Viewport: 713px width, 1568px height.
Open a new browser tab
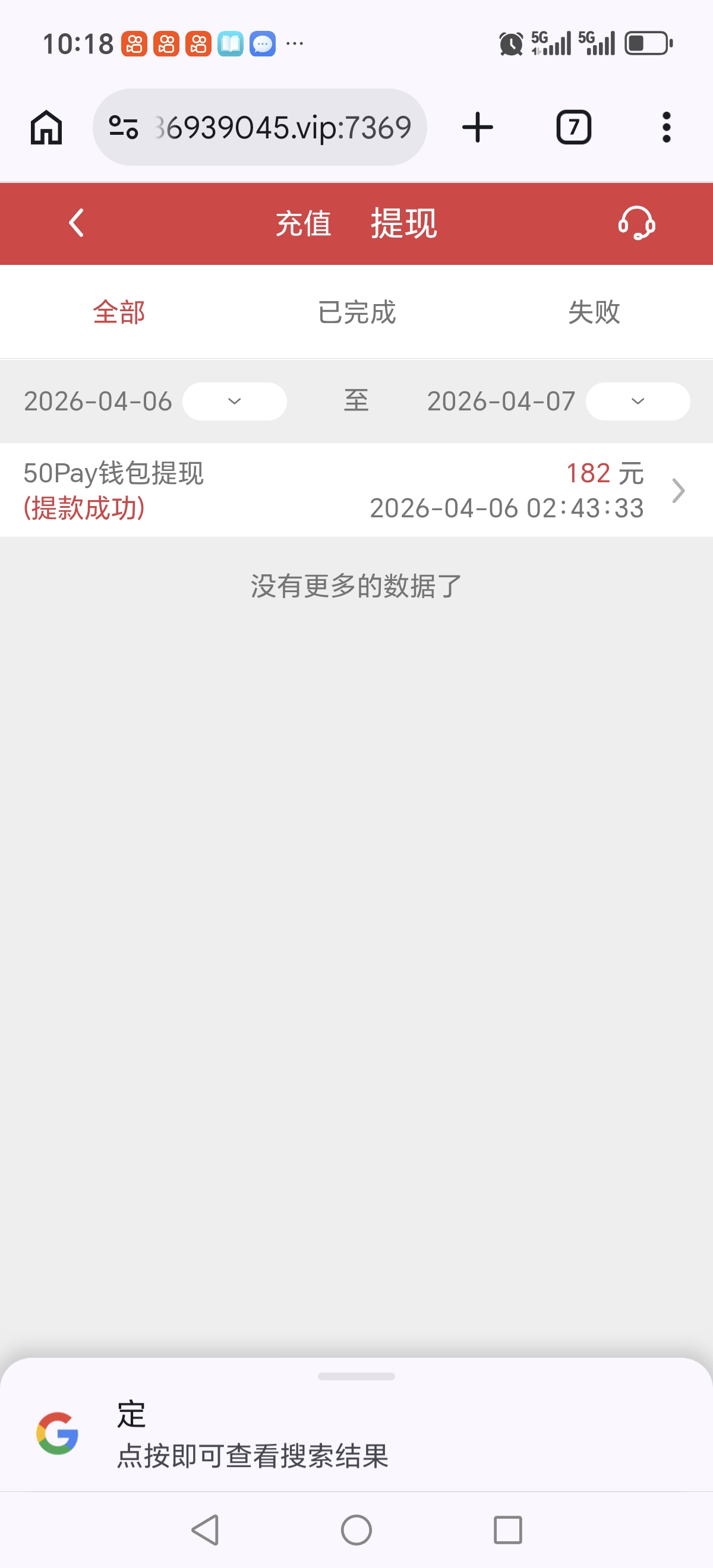[x=477, y=128]
